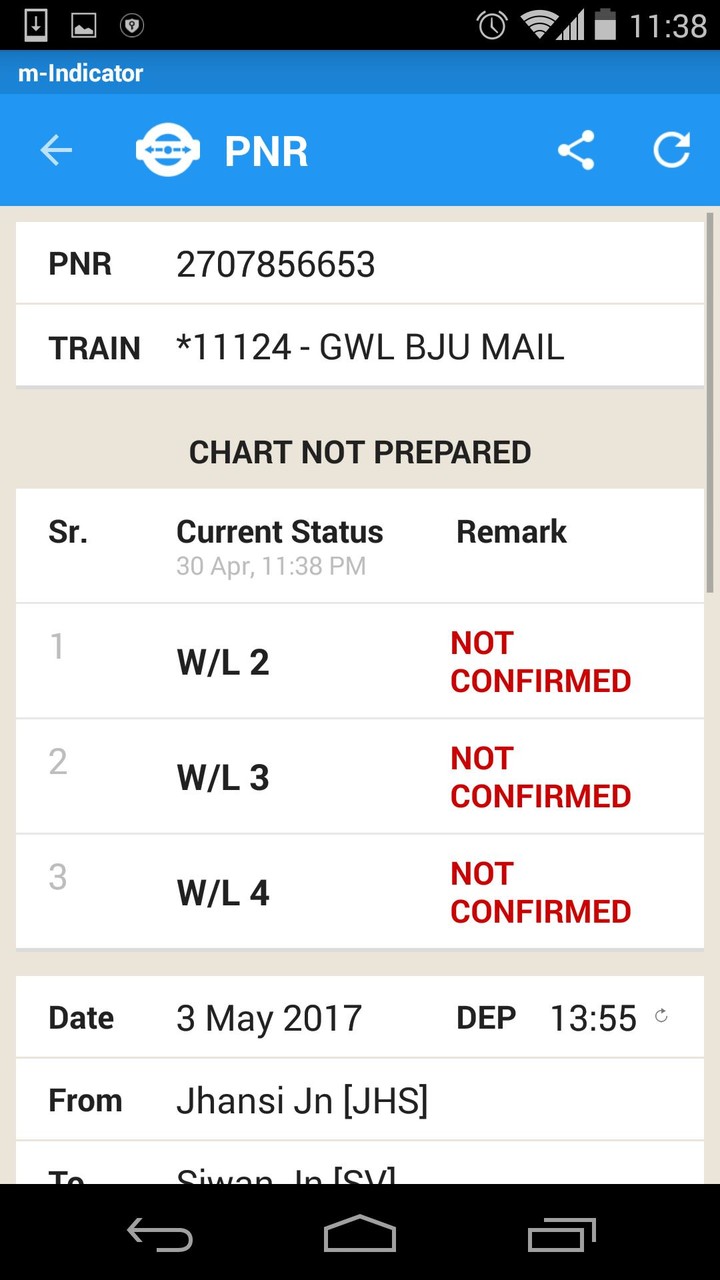Tap the system home button

[360, 1234]
